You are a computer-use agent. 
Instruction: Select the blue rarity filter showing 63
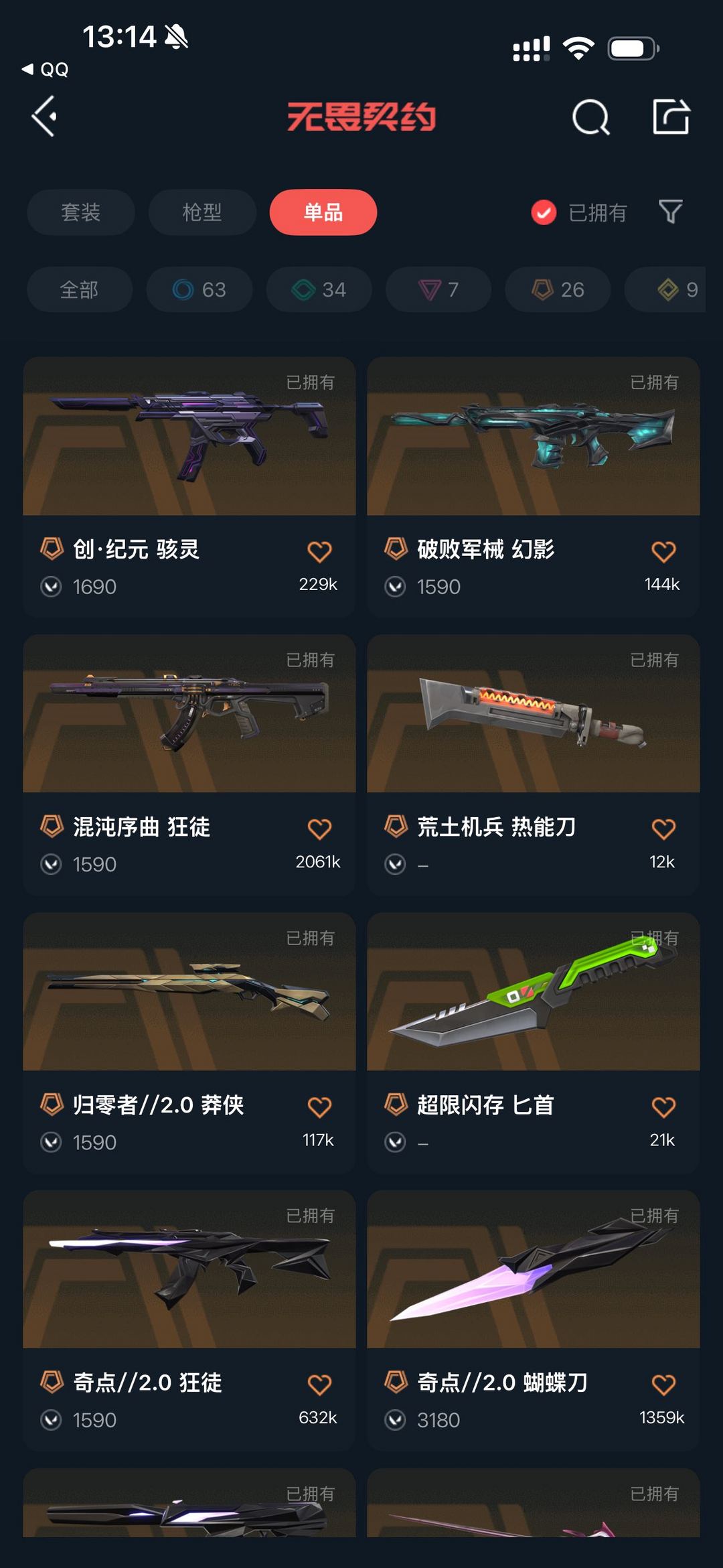(199, 290)
